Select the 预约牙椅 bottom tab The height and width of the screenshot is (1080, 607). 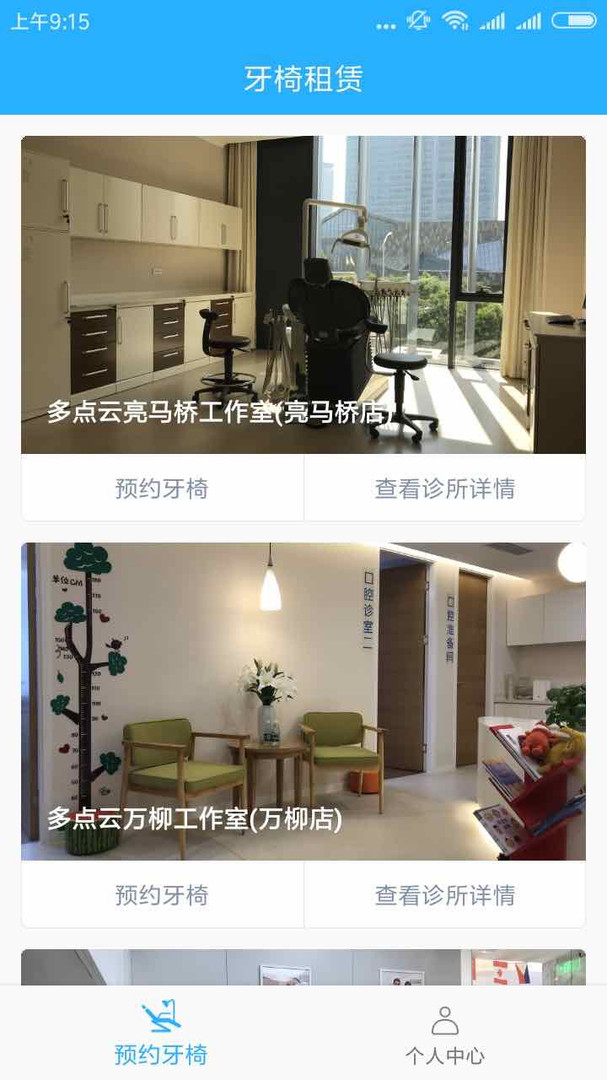tap(161, 1035)
